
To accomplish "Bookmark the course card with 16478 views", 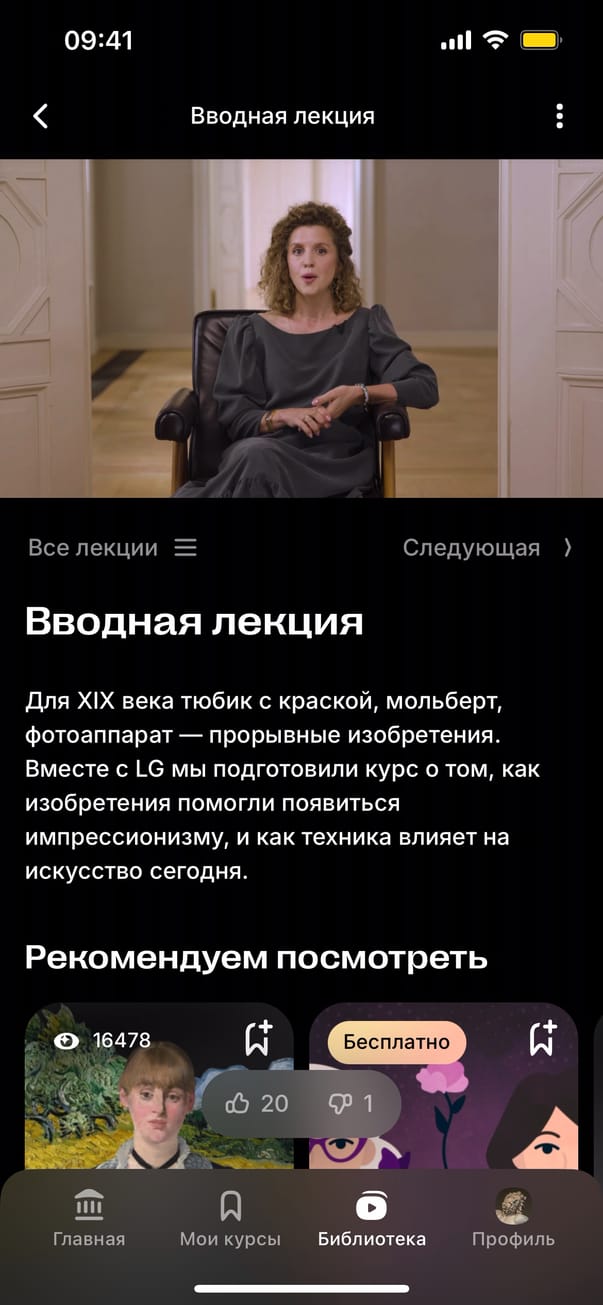I will click(258, 1039).
